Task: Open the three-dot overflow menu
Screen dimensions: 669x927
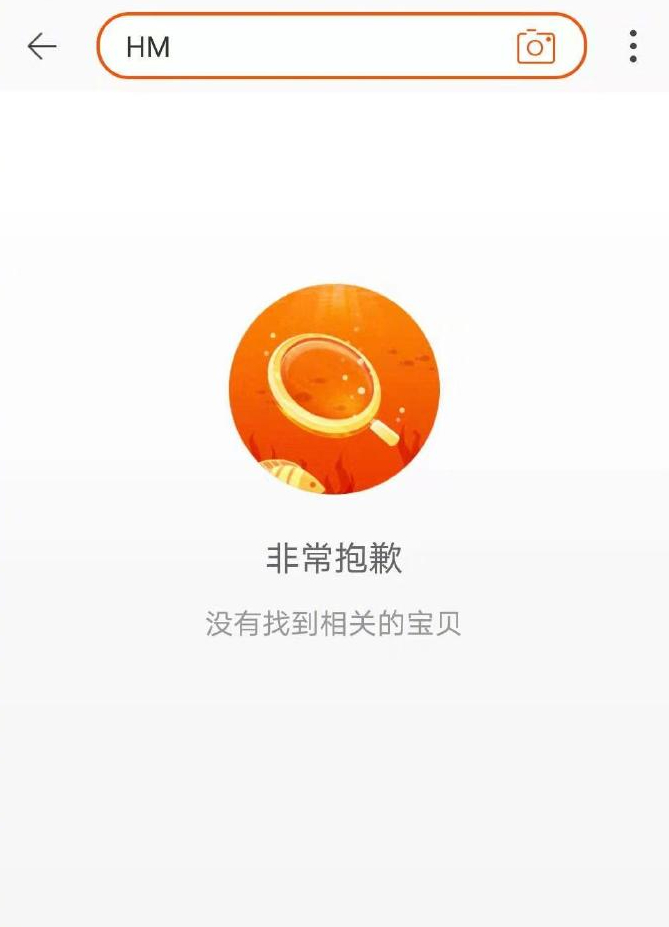Action: [633, 46]
